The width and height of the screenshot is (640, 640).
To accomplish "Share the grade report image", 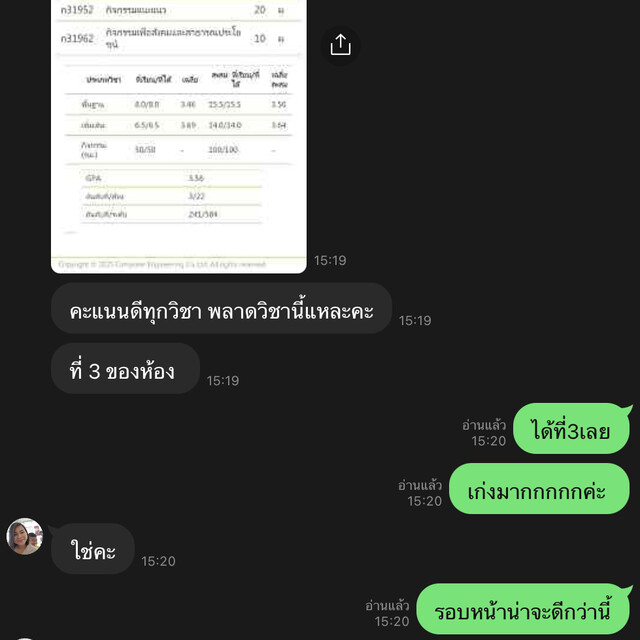I will coord(340,45).
